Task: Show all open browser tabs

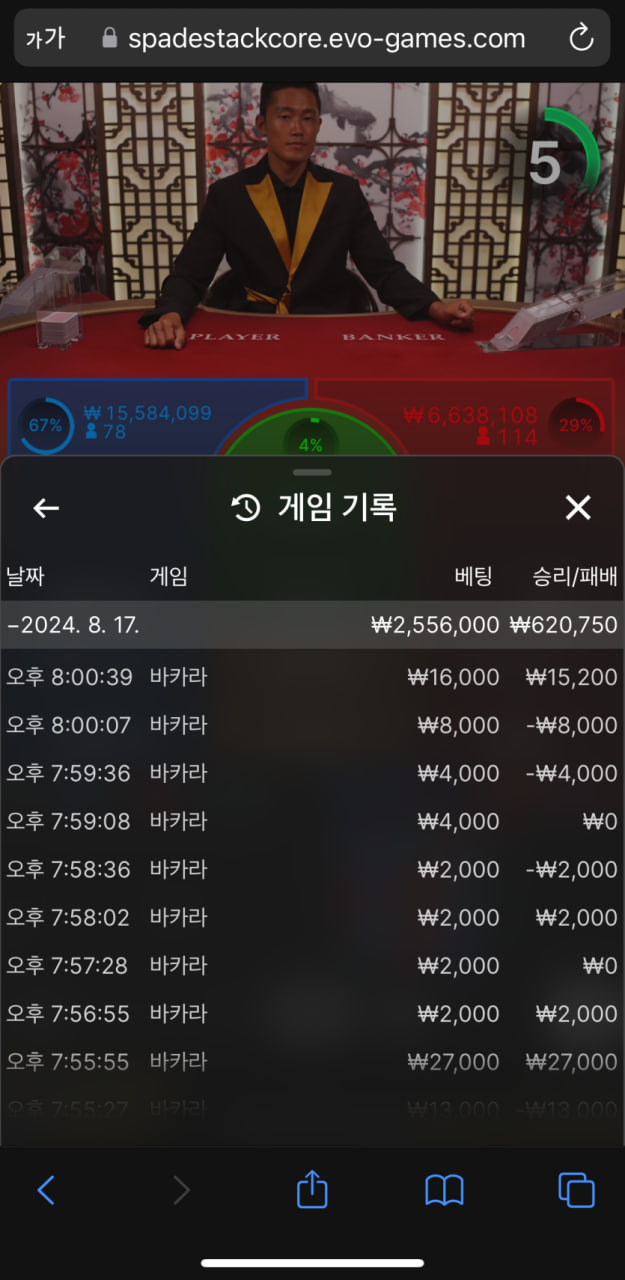Action: click(576, 1190)
